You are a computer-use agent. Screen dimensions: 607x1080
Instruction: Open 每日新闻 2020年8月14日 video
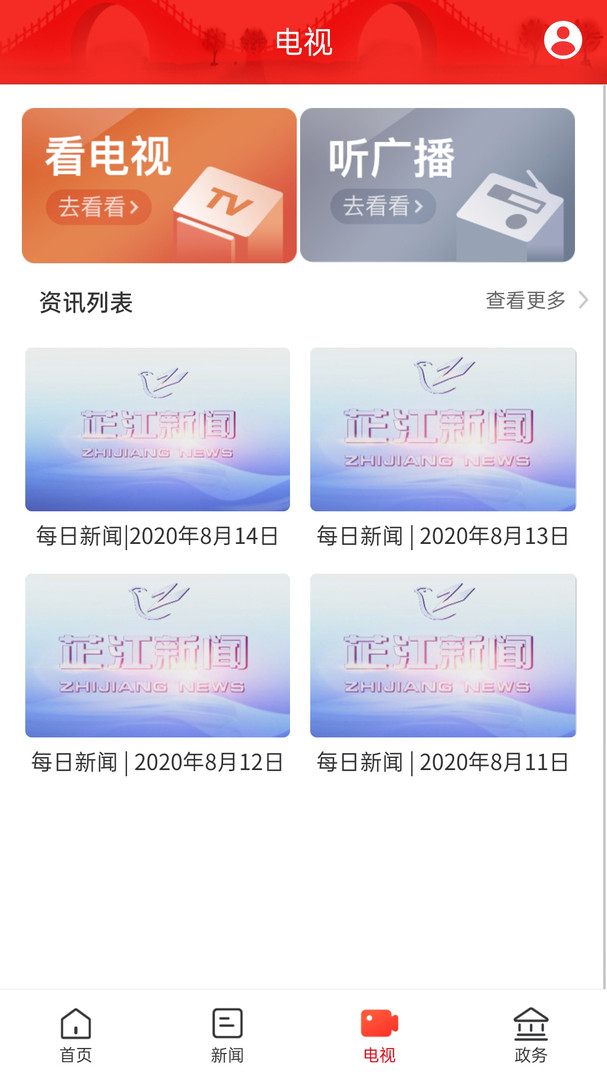click(158, 430)
